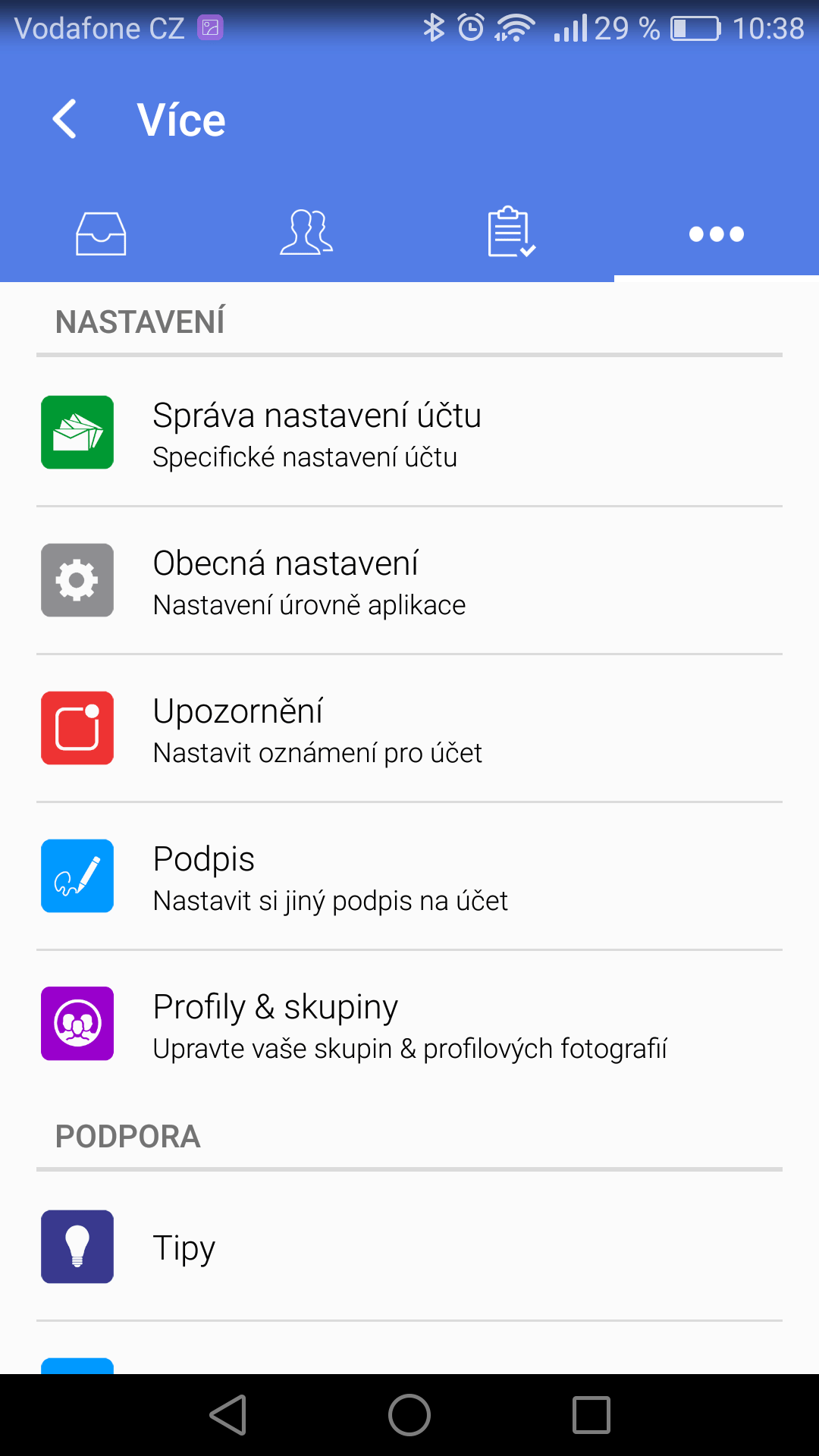Switch to the contacts tab

point(306,234)
